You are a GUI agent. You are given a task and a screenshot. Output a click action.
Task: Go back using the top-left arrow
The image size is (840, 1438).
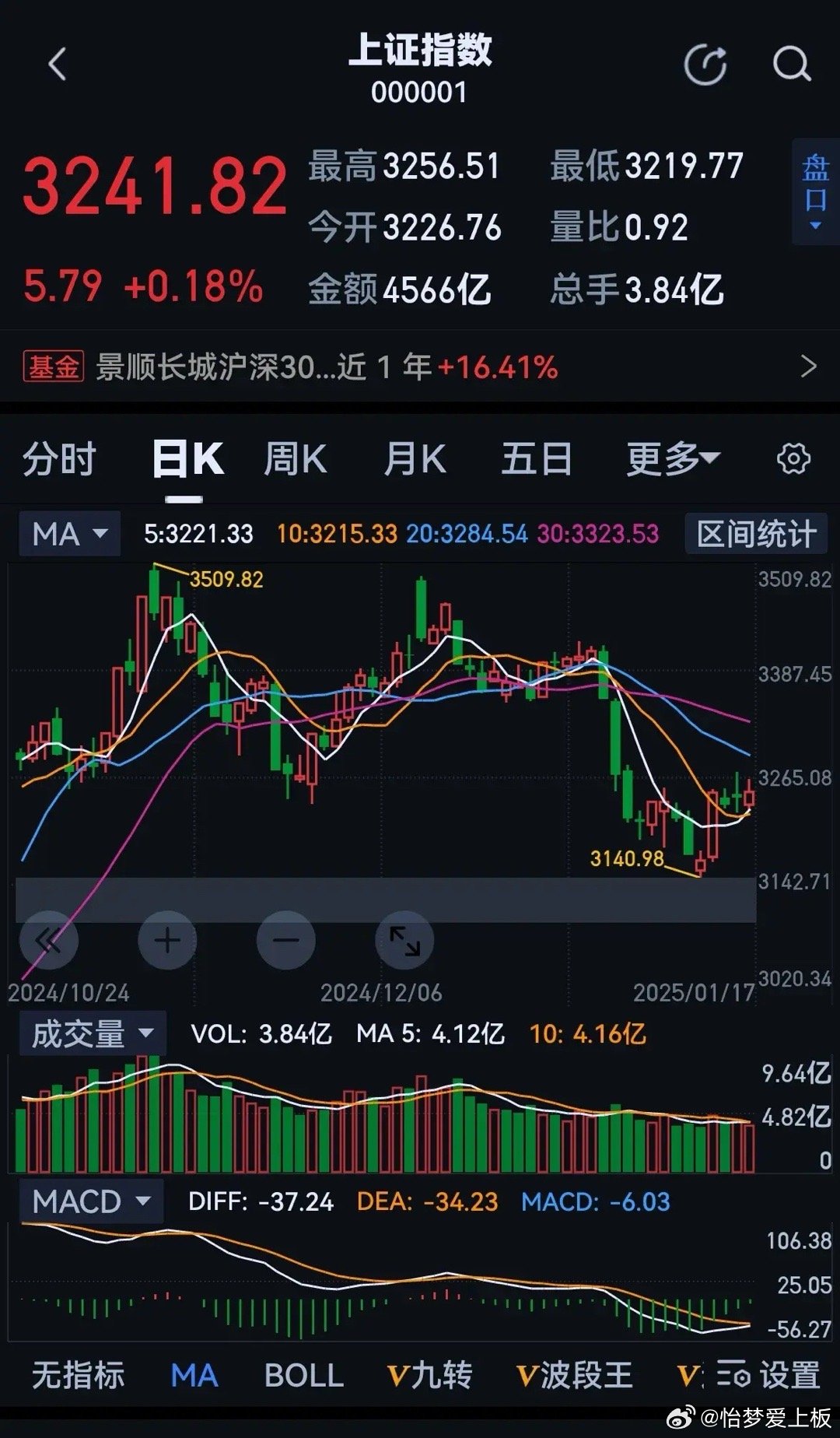click(x=58, y=64)
